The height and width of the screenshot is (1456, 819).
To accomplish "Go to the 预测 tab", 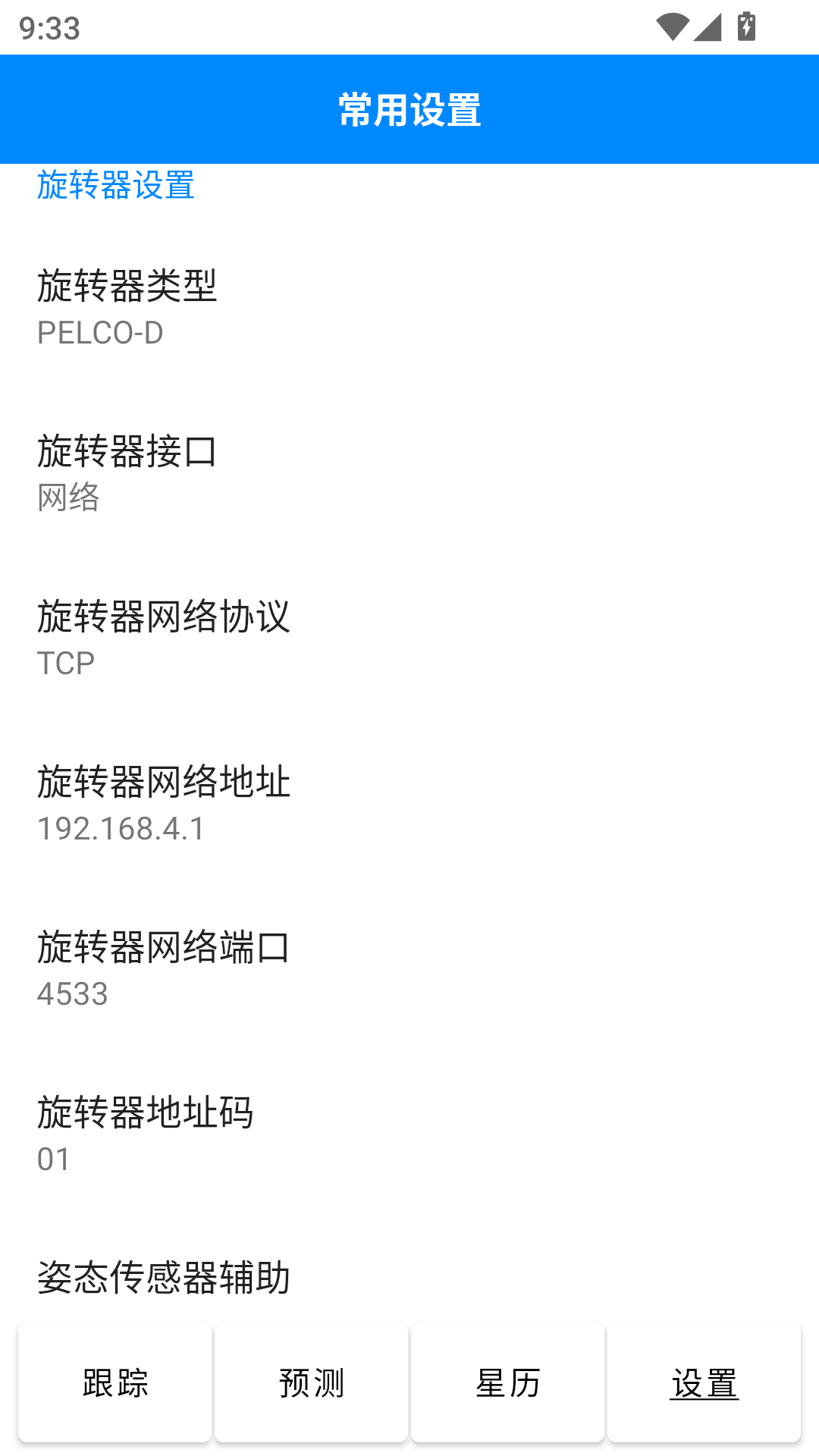I will point(311,1382).
